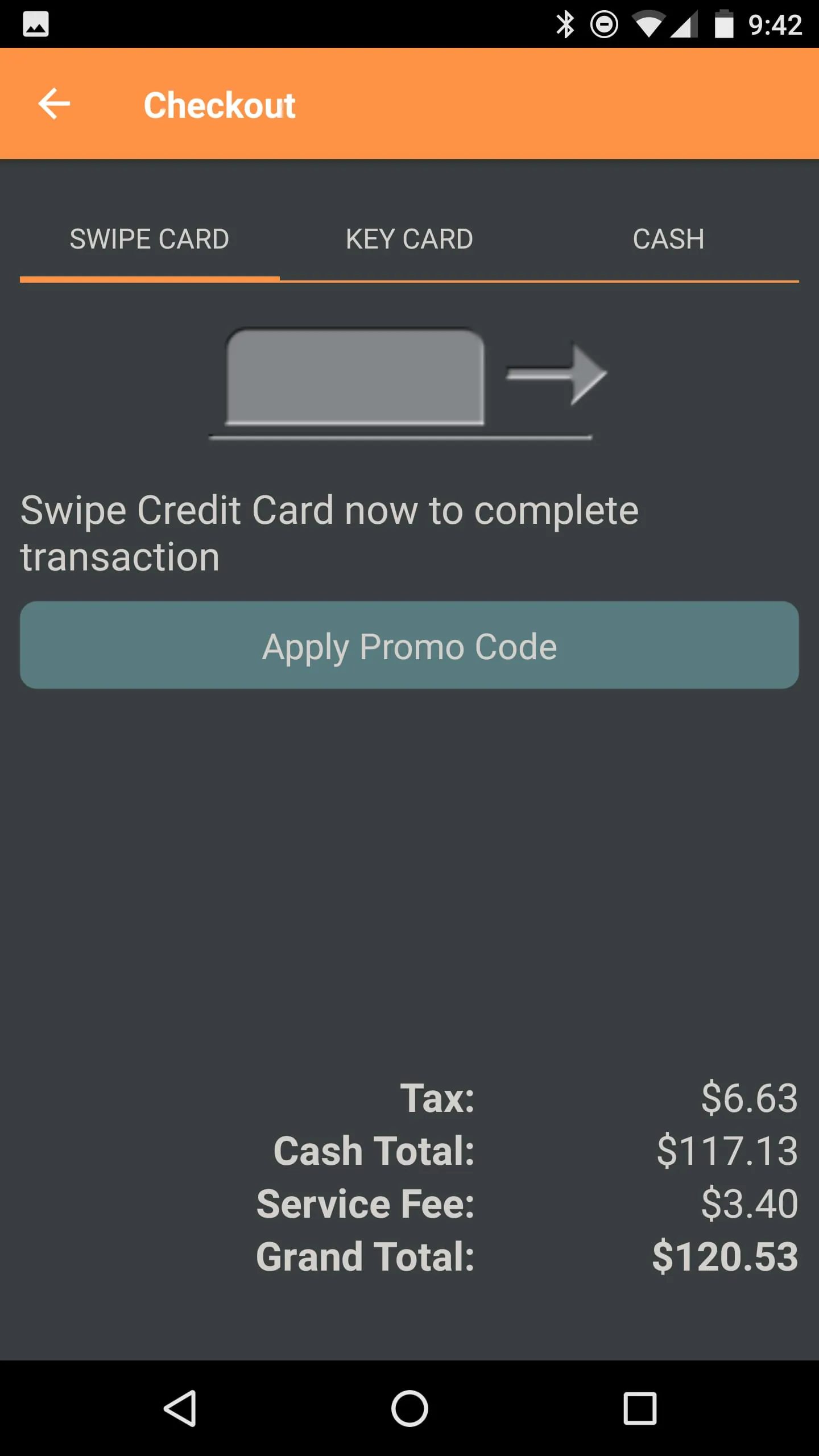This screenshot has width=819, height=1456.
Task: Tap the system back navigation button
Action: (180, 1408)
